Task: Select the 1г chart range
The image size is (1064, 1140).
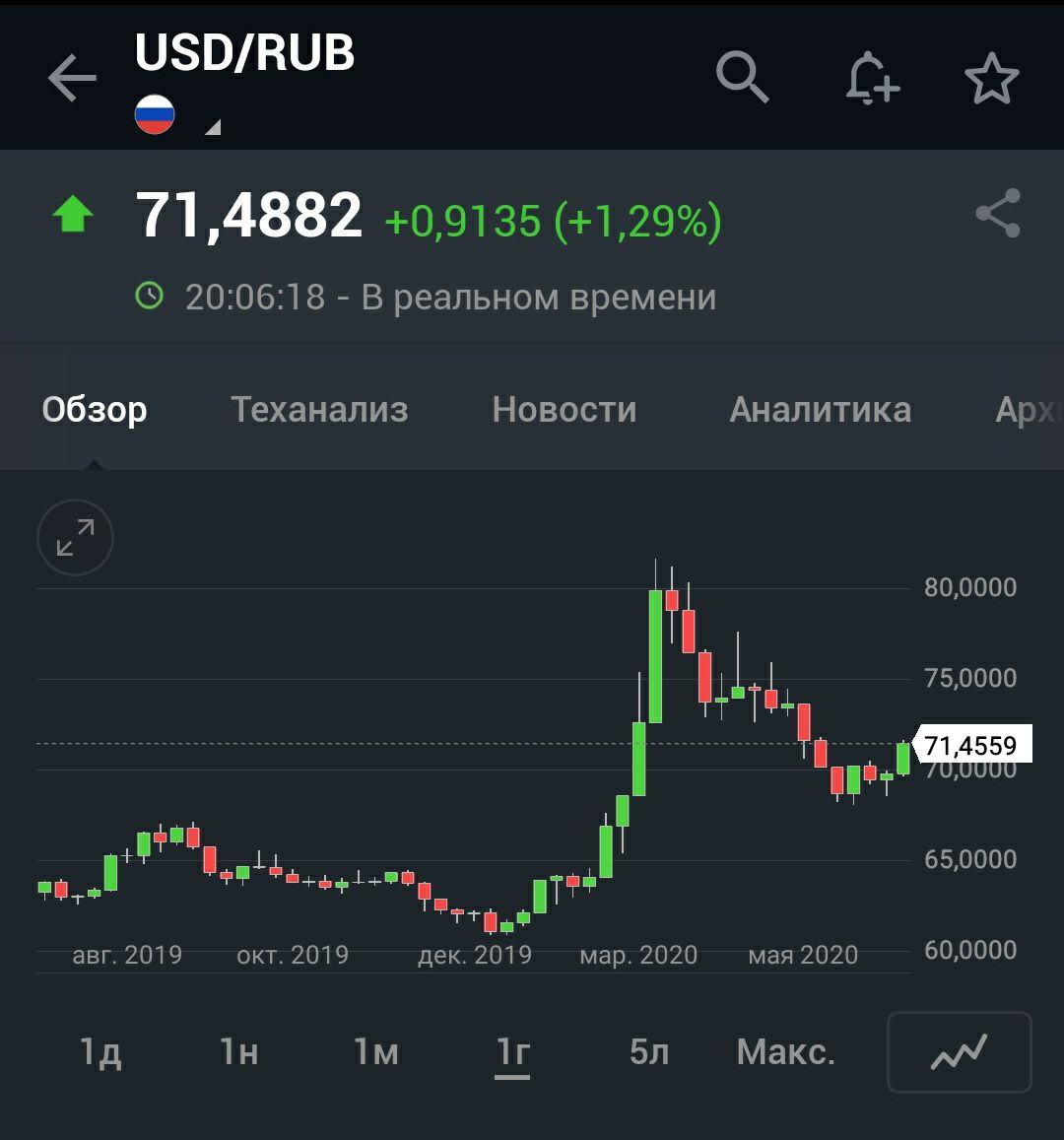Action: pos(512,1052)
